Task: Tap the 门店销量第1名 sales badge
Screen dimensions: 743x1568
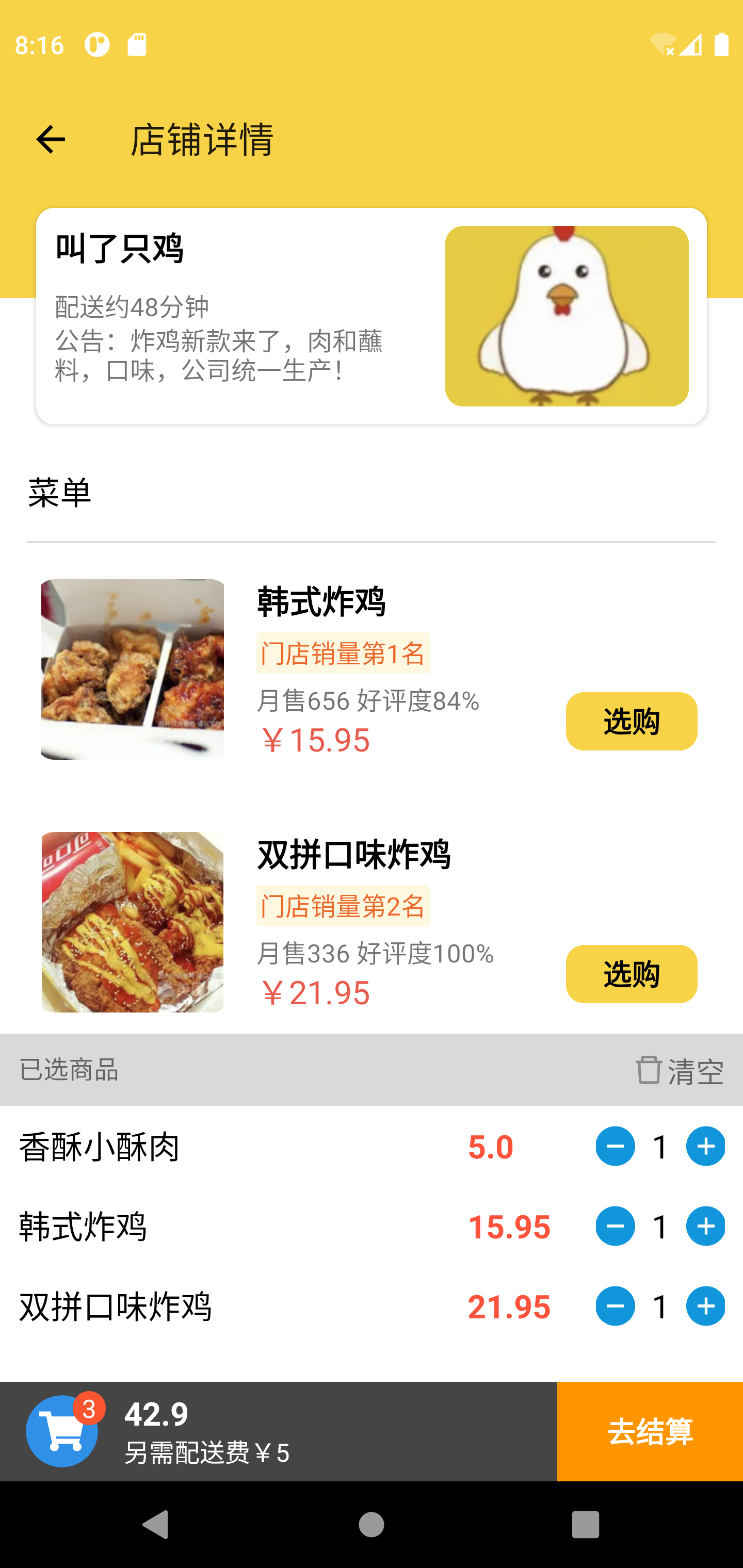Action: [x=342, y=652]
